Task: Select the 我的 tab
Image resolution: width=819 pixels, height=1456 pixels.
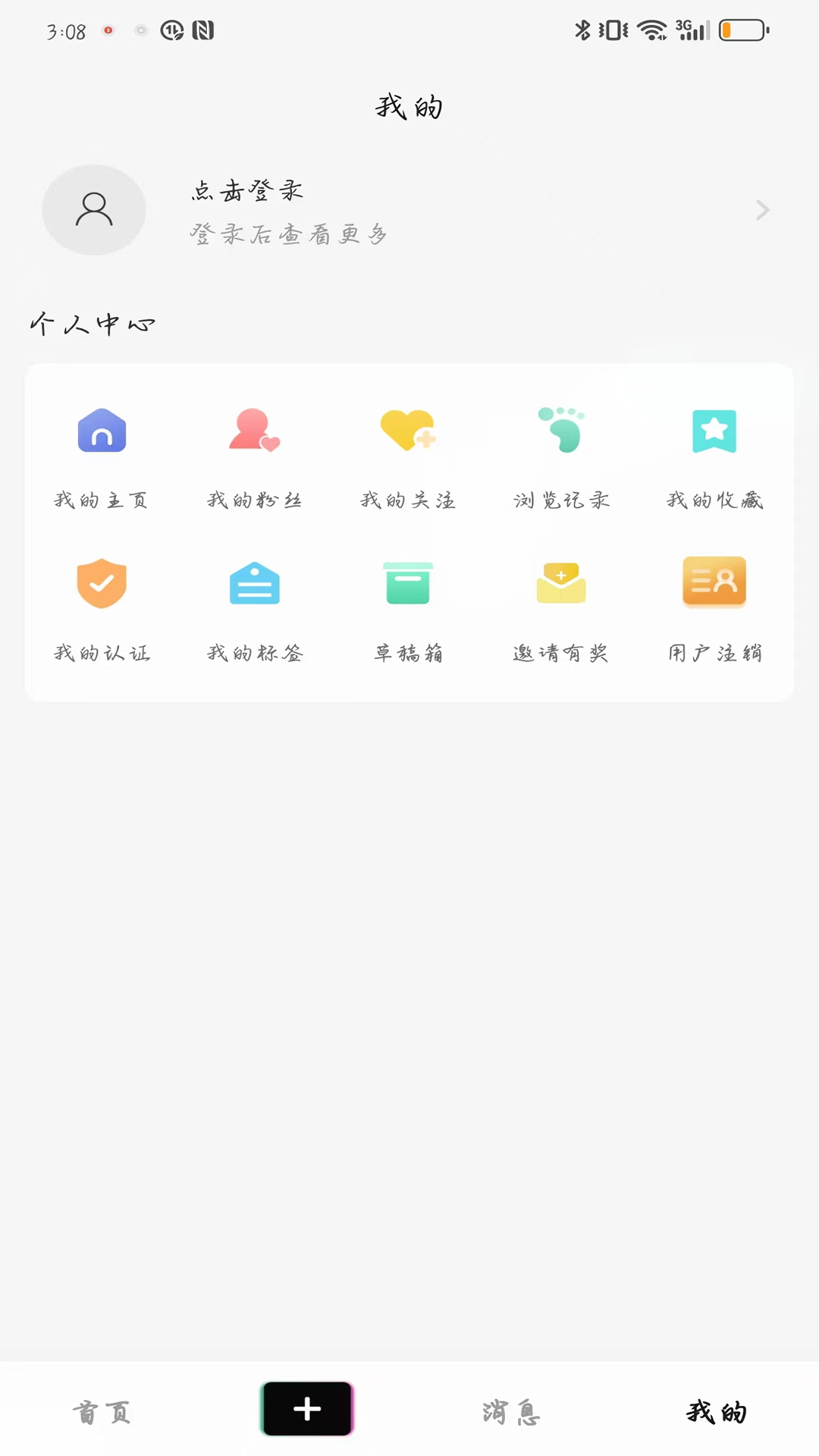Action: coord(717,1412)
